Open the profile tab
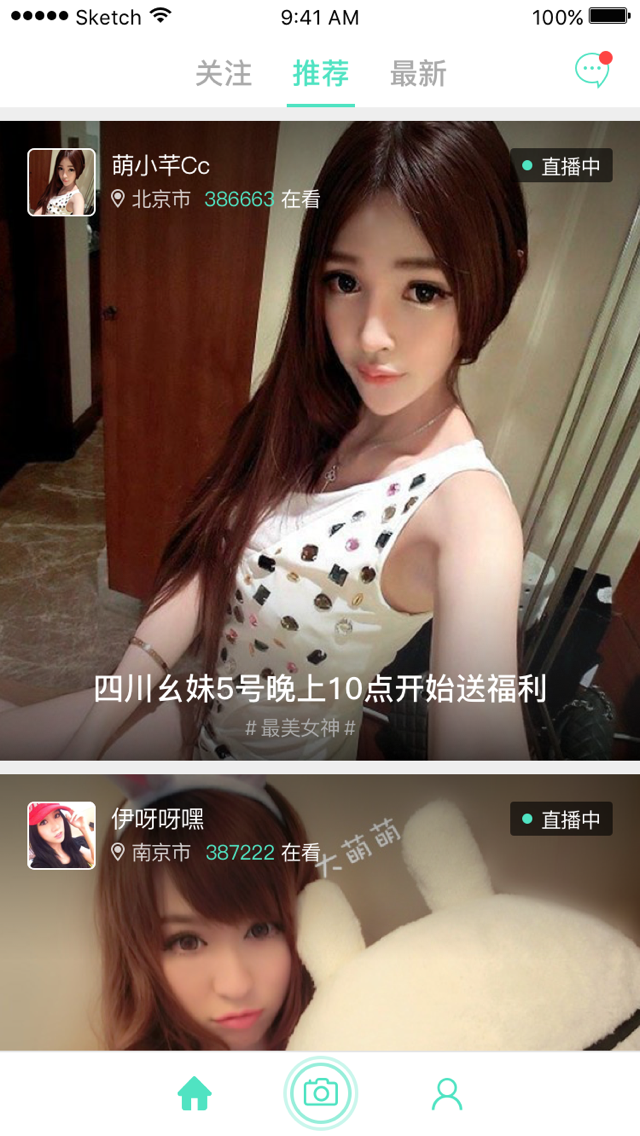Screen dimensions: 640x1136 [x=446, y=1093]
